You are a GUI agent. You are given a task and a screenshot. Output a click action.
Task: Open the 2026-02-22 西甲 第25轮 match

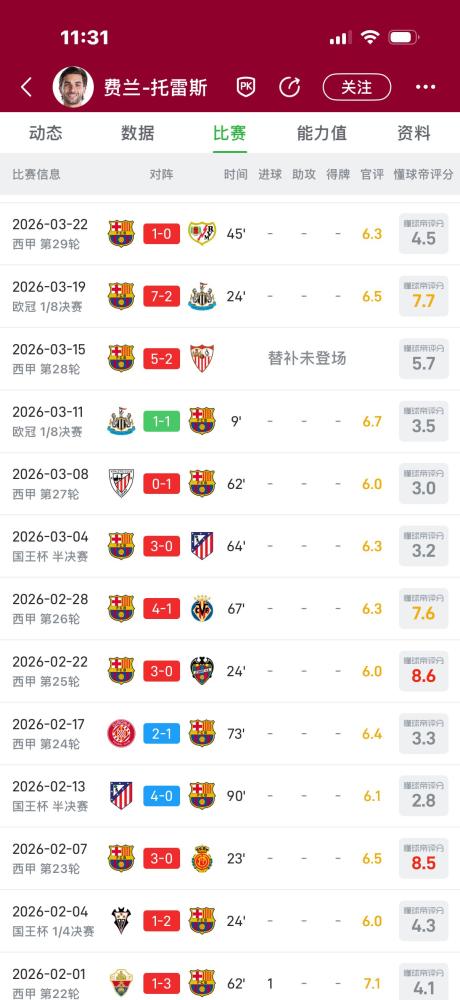230,672
